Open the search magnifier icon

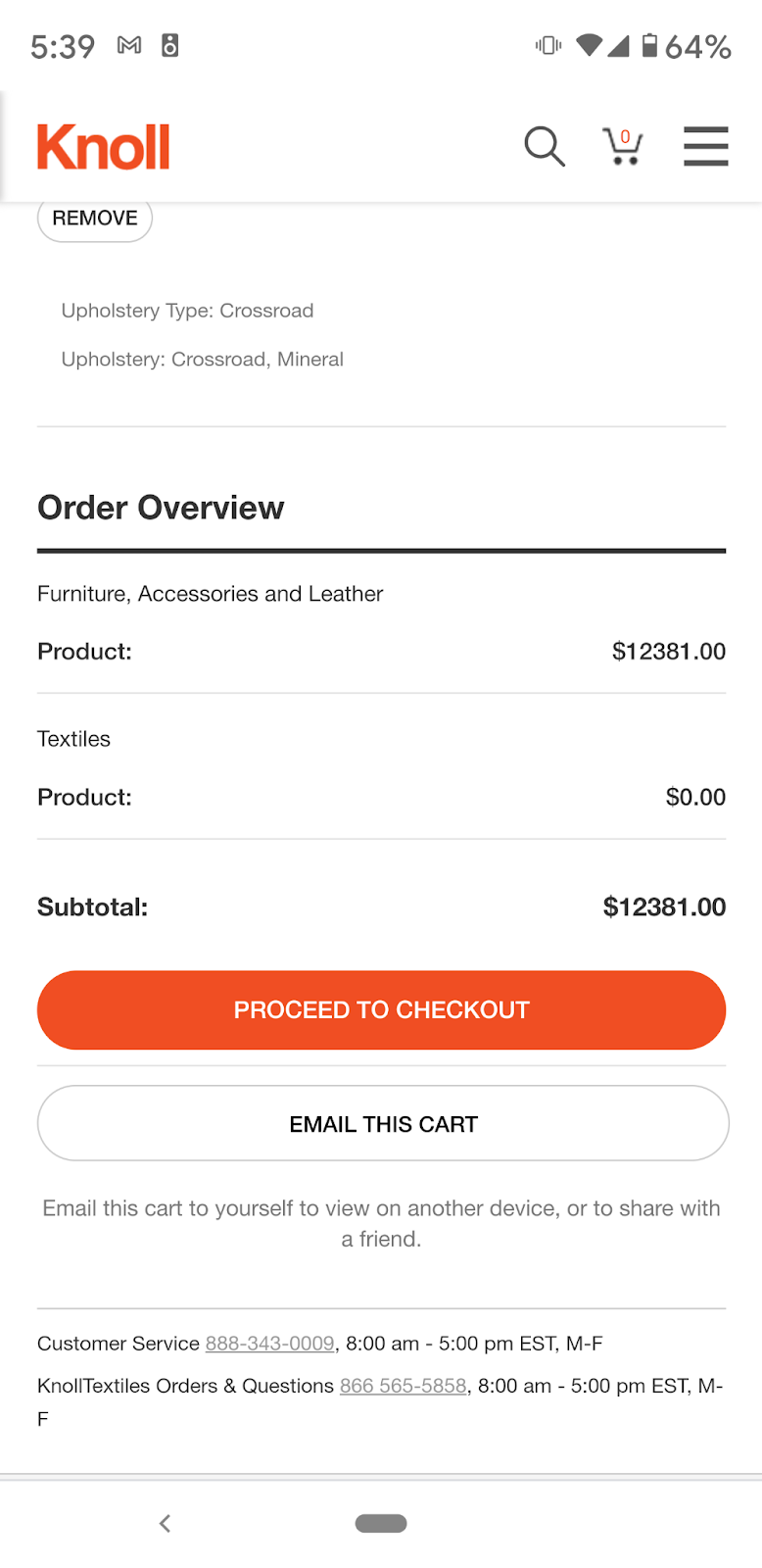[545, 147]
